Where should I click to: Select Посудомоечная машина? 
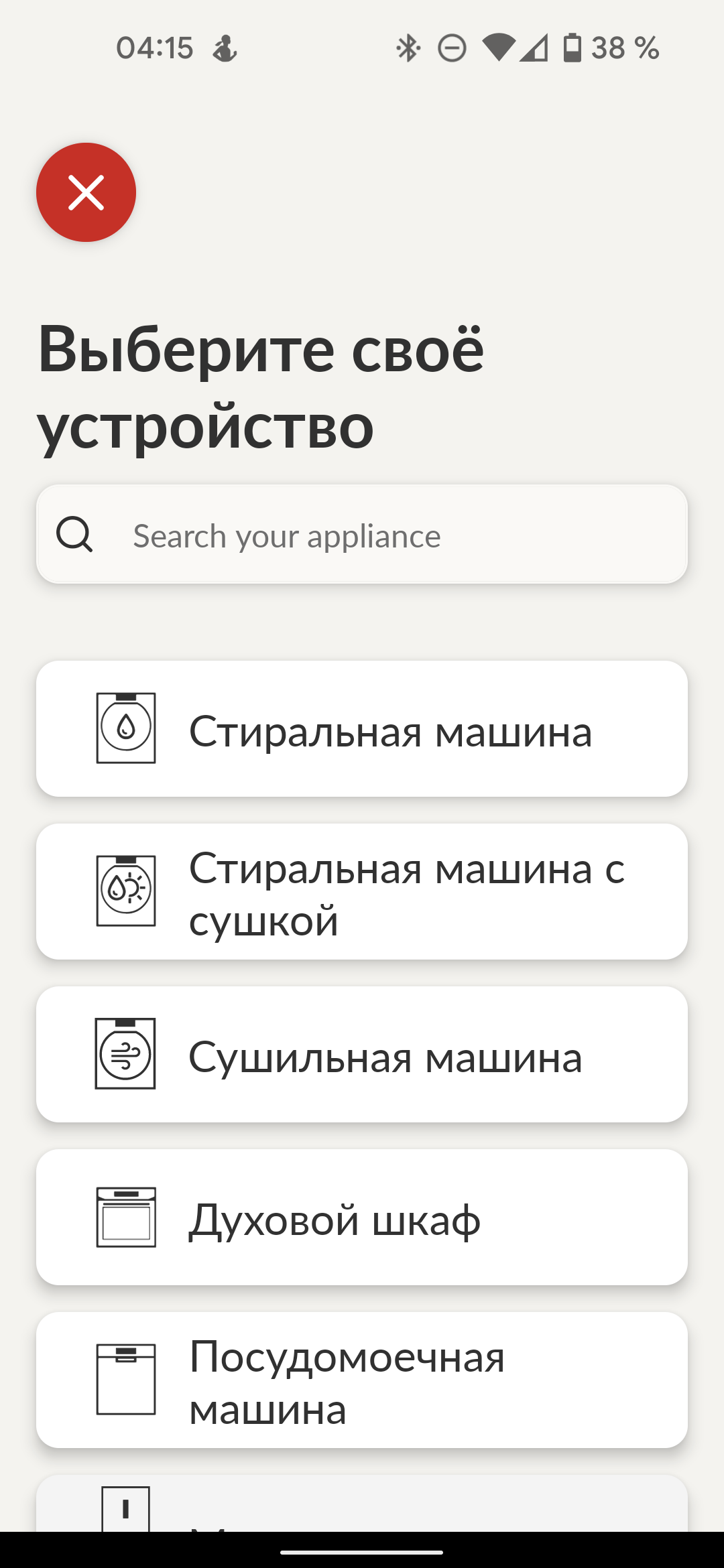tap(362, 1380)
